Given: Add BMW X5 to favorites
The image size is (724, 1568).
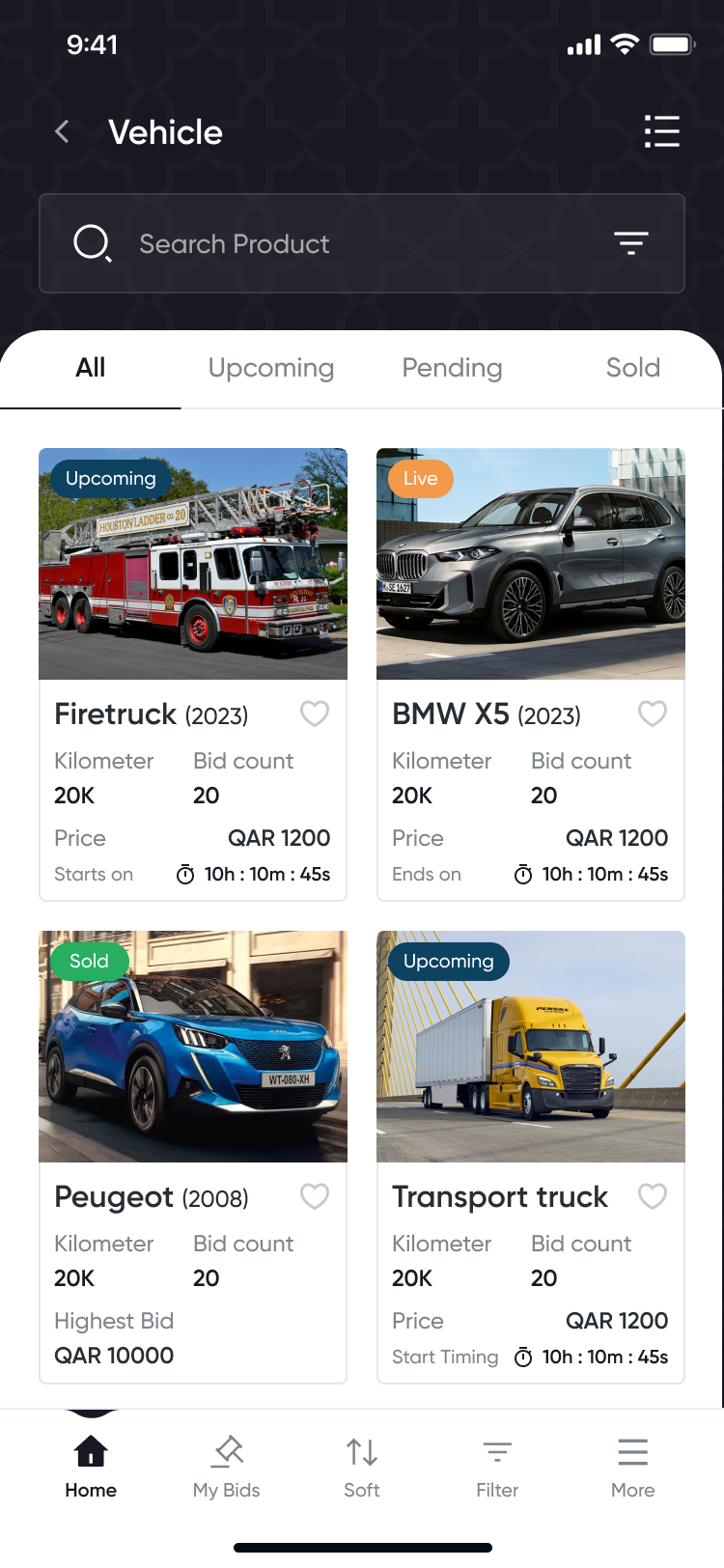Looking at the screenshot, I should click(653, 714).
